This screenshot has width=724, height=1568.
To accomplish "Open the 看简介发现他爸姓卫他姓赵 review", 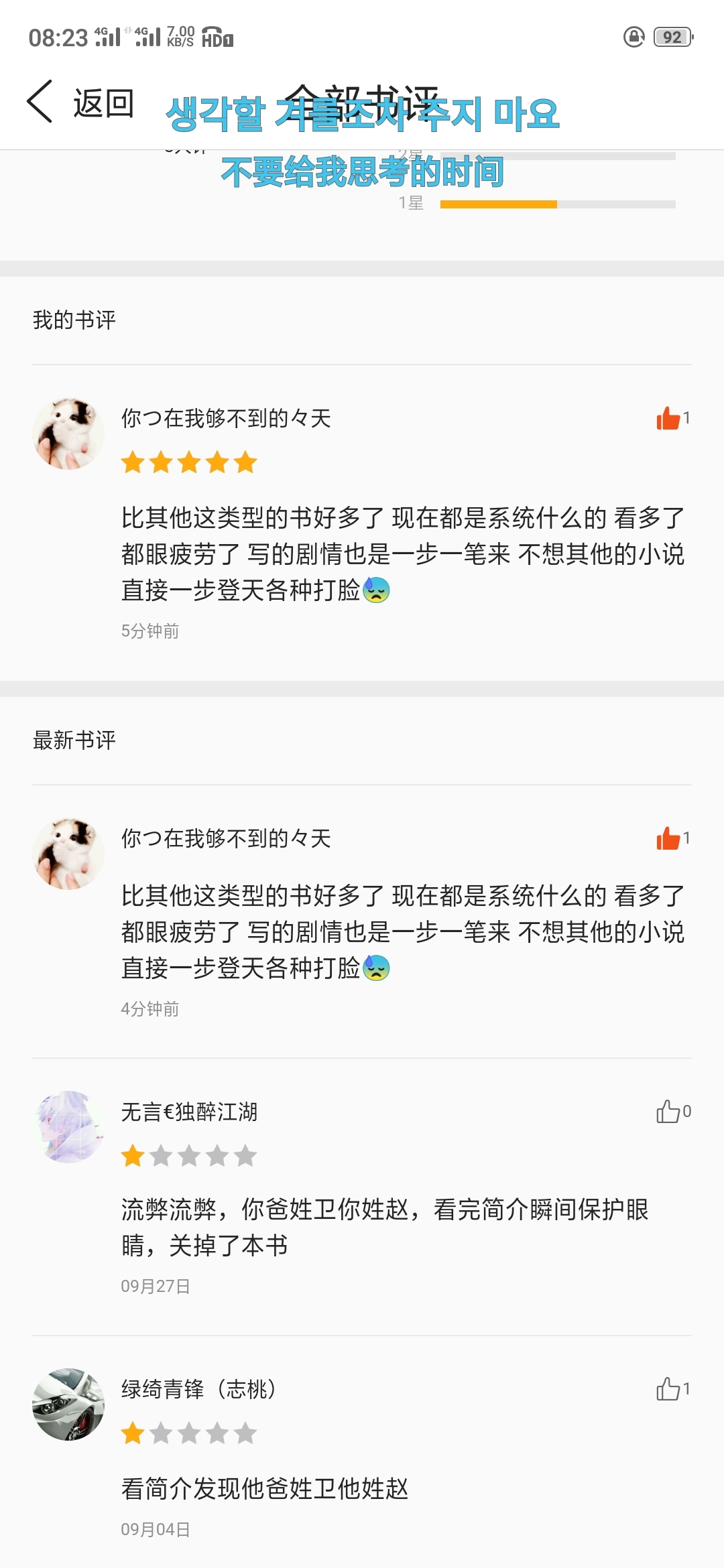I will [x=265, y=1488].
